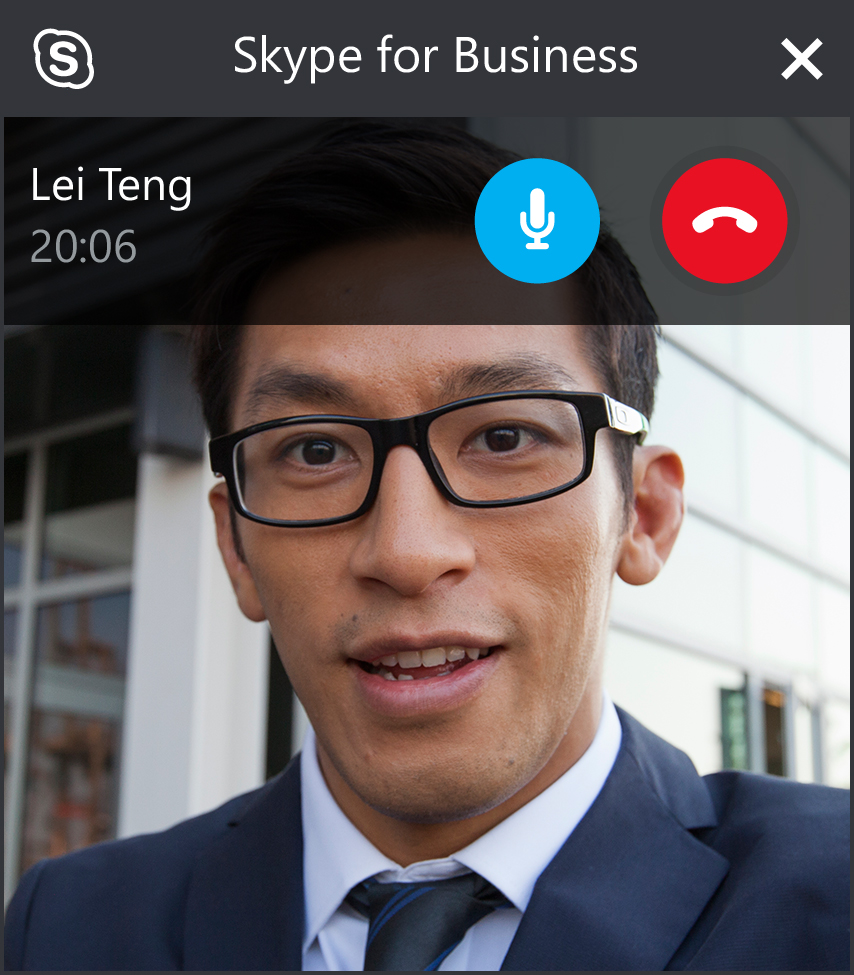Image resolution: width=854 pixels, height=975 pixels.
Task: Dismiss the notification with the X
Action: click(800, 57)
